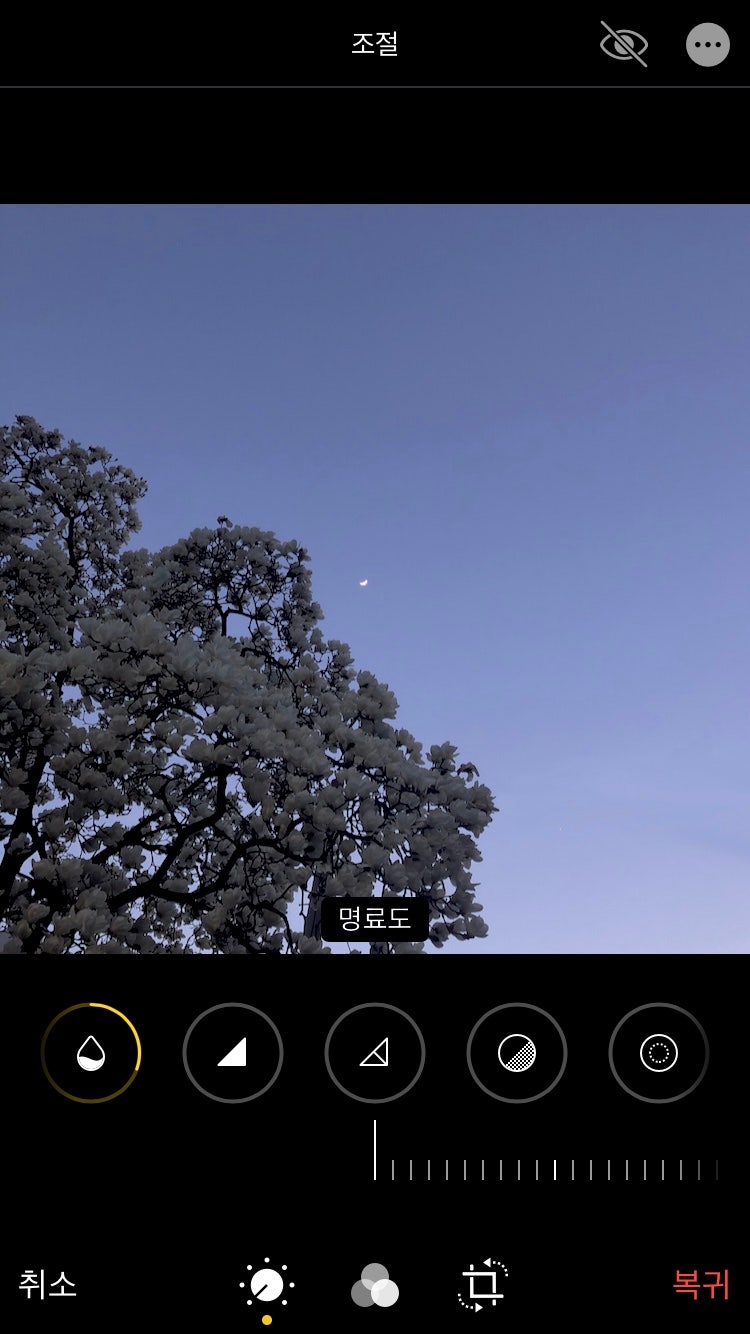Image resolution: width=750 pixels, height=1334 pixels.
Task: Select the outlined triangle adjustment dial
Action: (374, 1052)
